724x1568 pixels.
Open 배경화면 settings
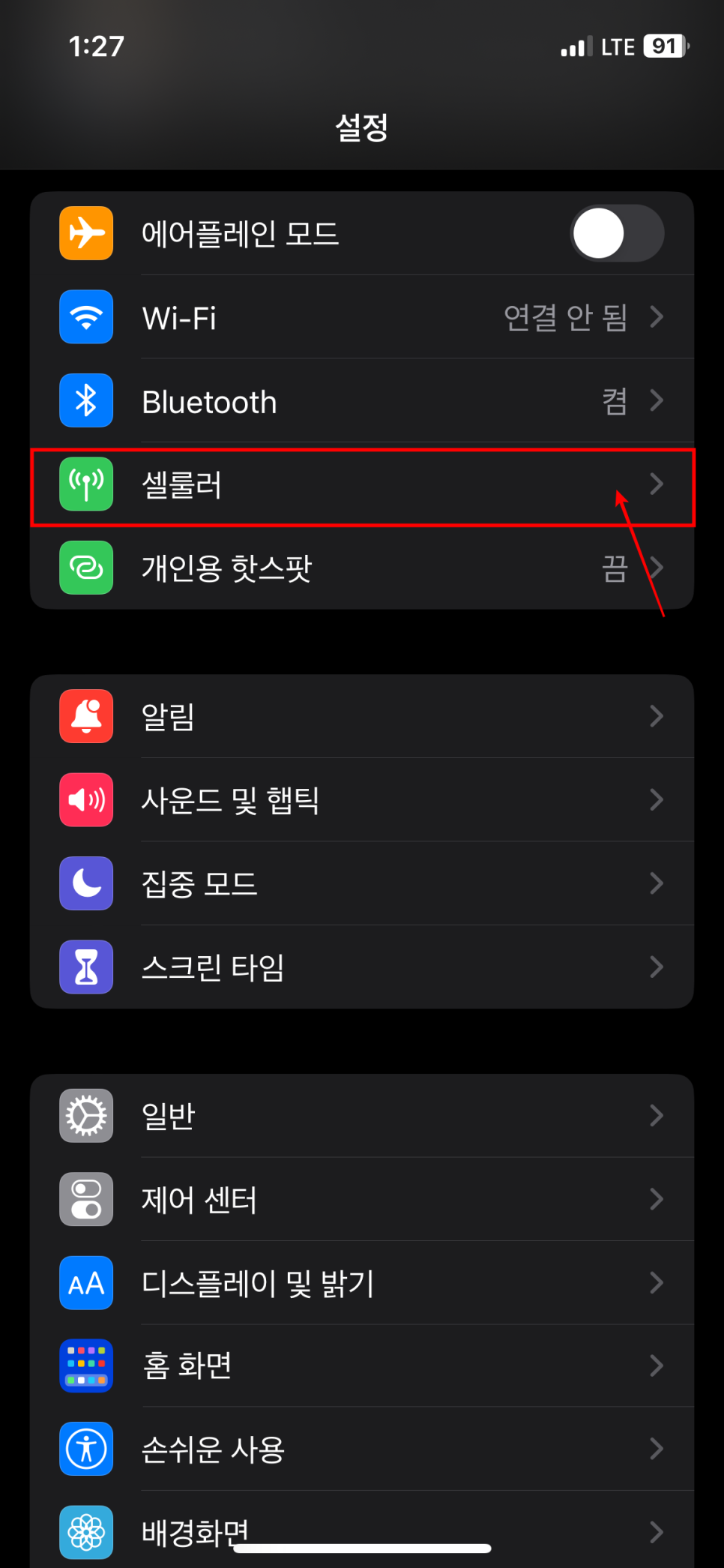(x=362, y=1530)
